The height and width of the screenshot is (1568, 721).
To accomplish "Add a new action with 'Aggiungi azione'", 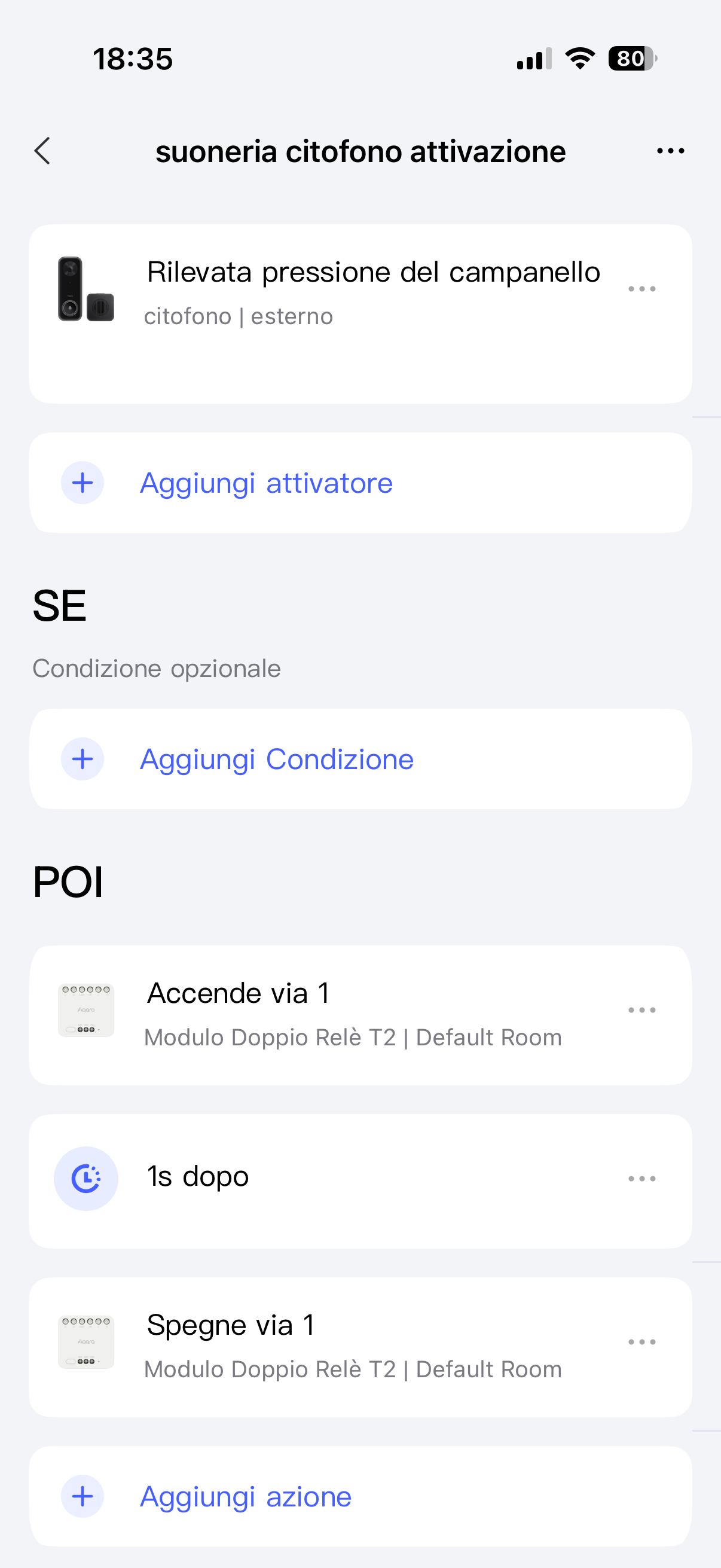I will tap(246, 1497).
